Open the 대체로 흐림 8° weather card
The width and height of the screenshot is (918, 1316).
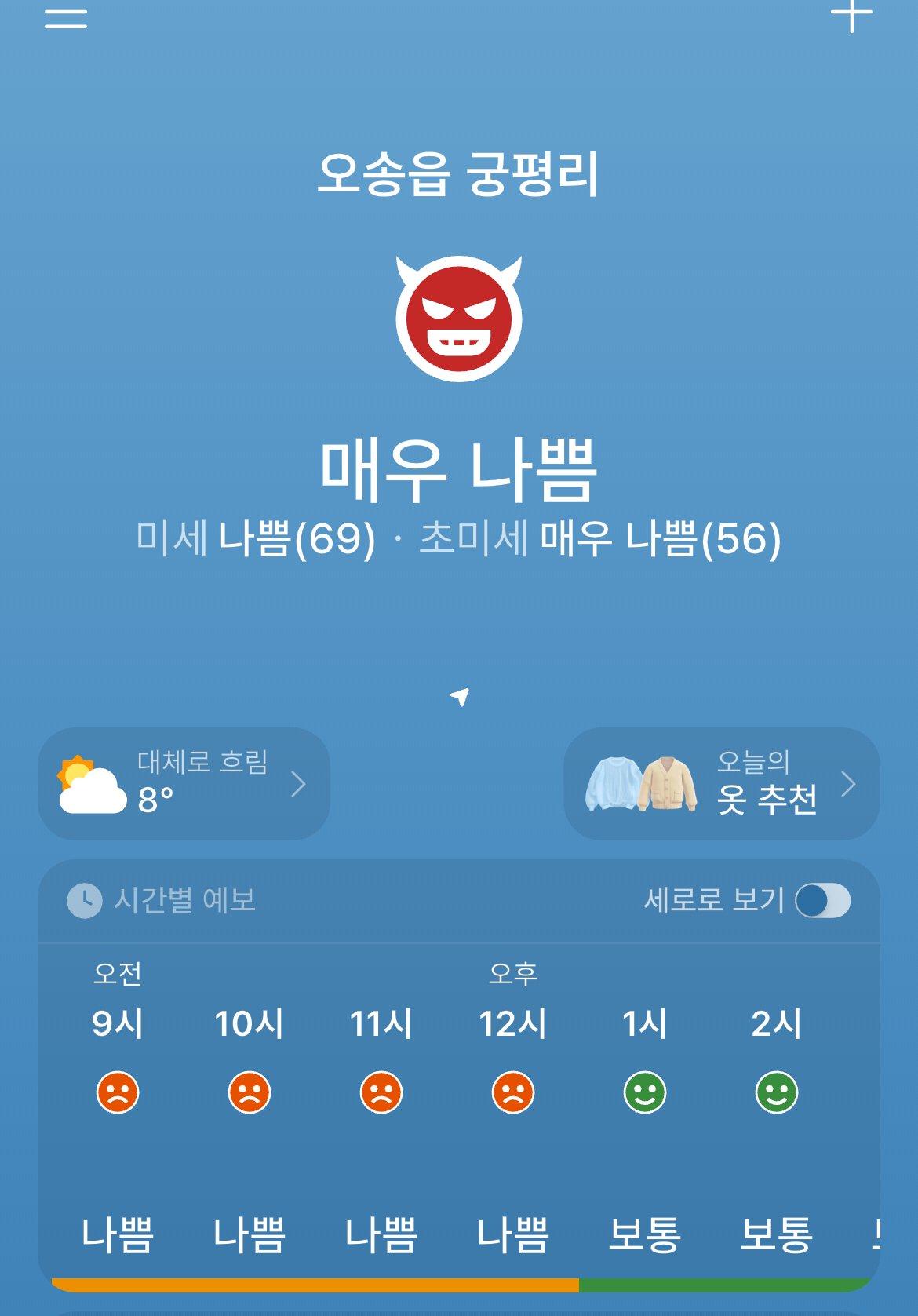(x=184, y=784)
